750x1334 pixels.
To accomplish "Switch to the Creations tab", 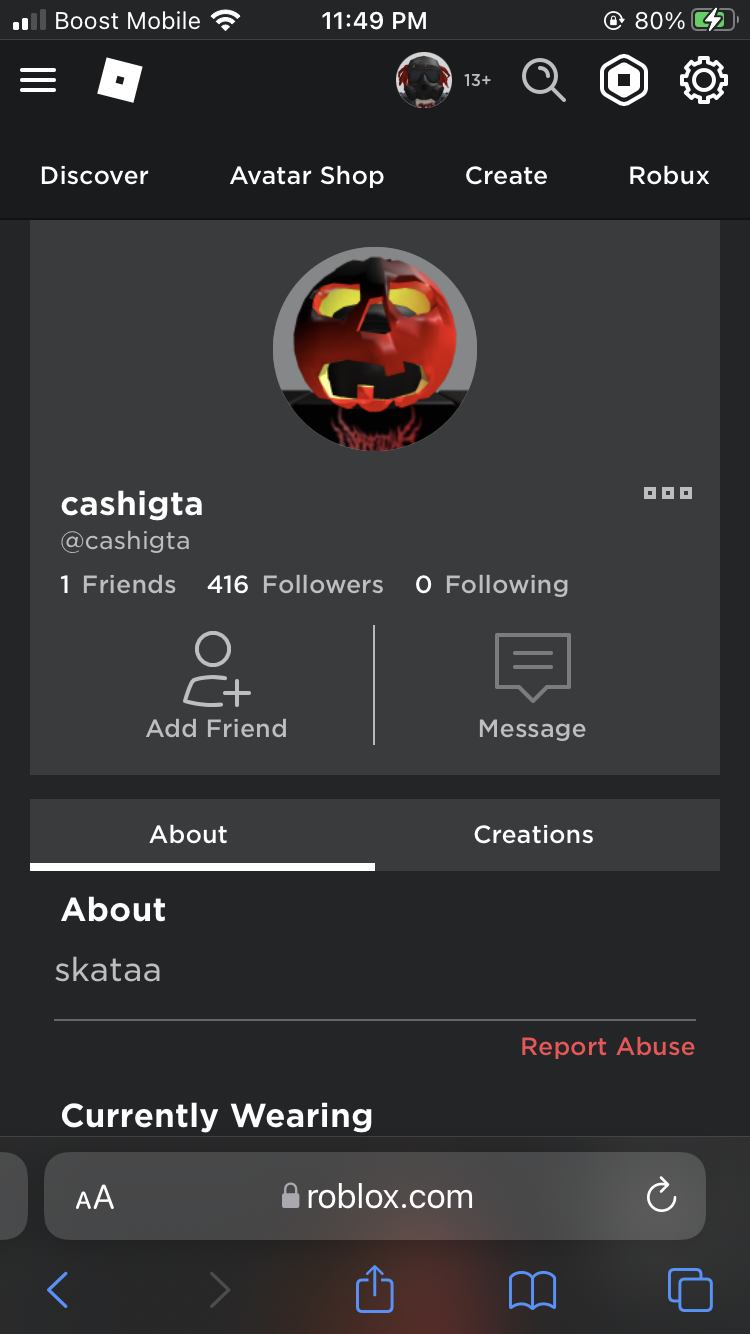I will (533, 835).
